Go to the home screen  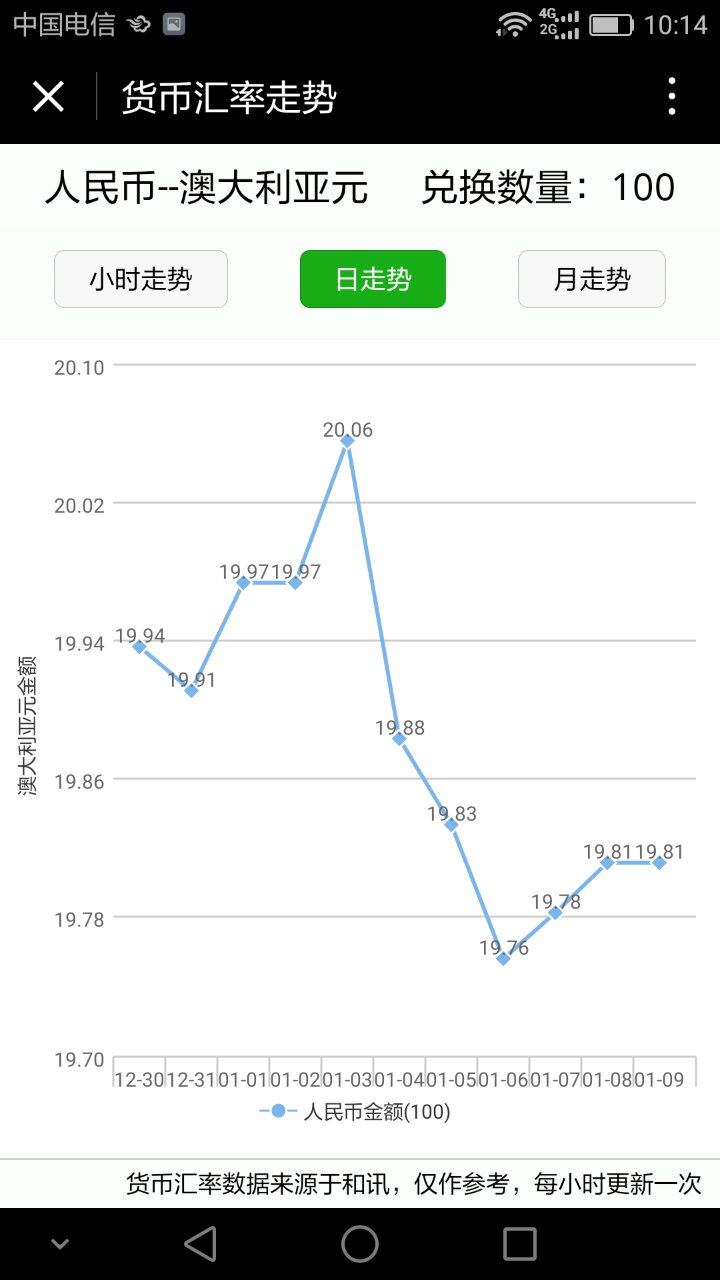pyautogui.click(x=360, y=1244)
